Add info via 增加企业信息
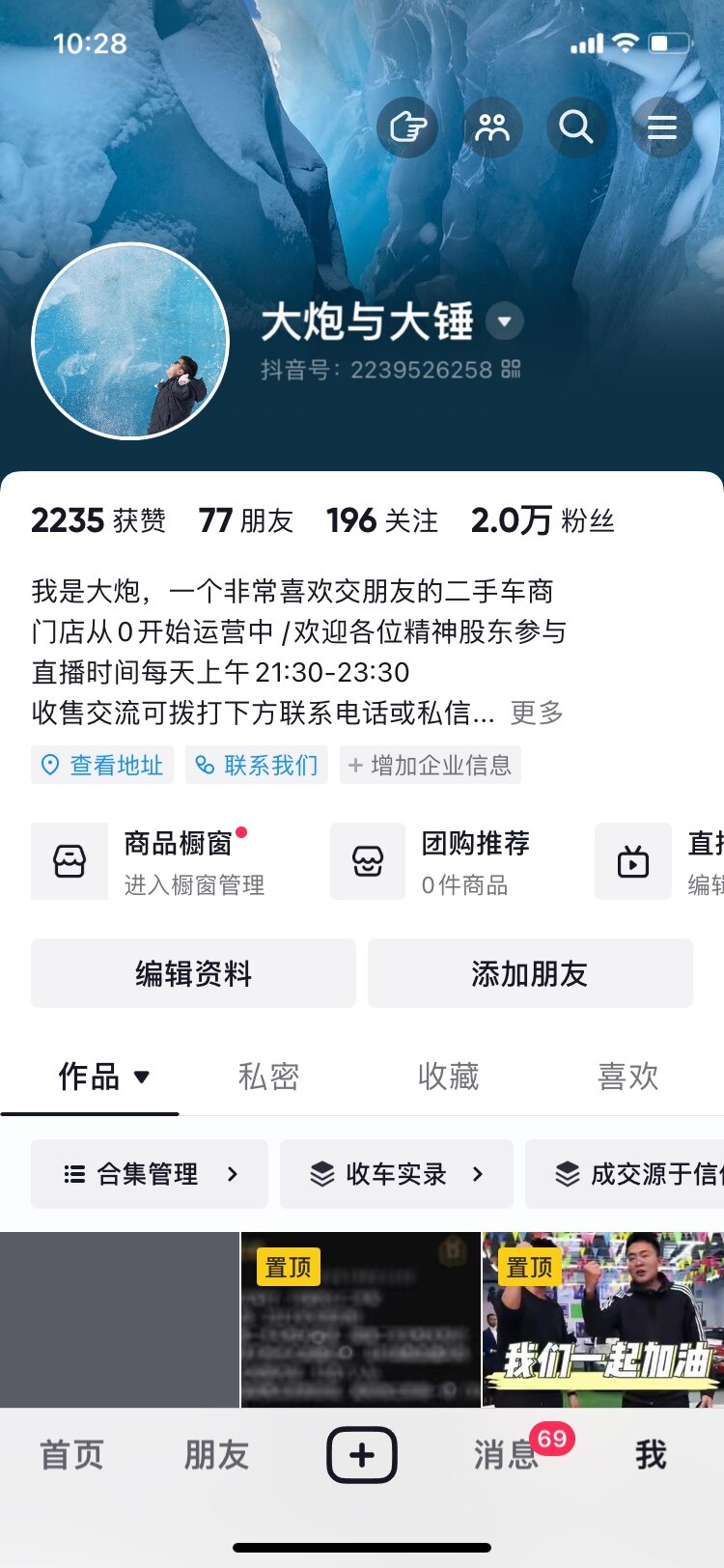Screen dimensions: 724x1568 431,766
